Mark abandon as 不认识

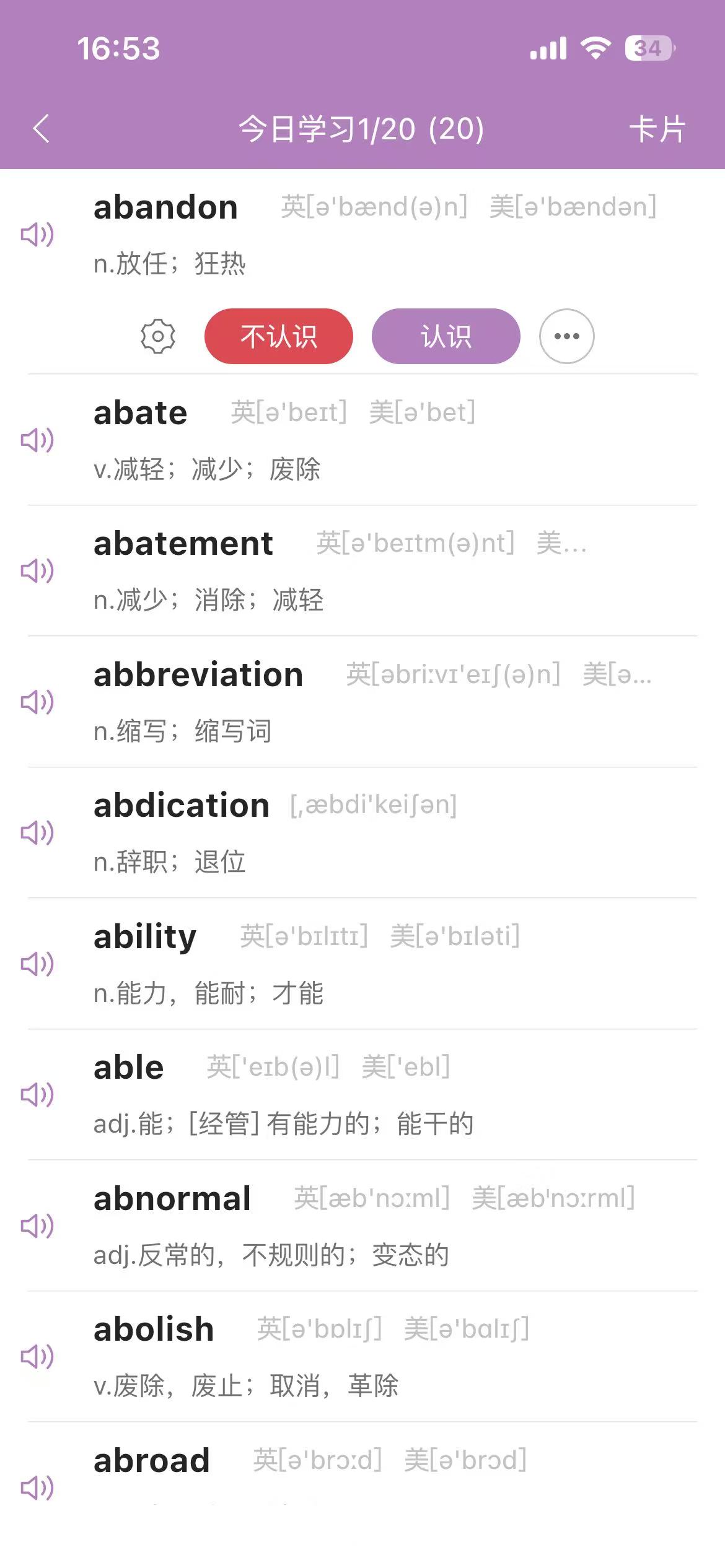(x=279, y=336)
